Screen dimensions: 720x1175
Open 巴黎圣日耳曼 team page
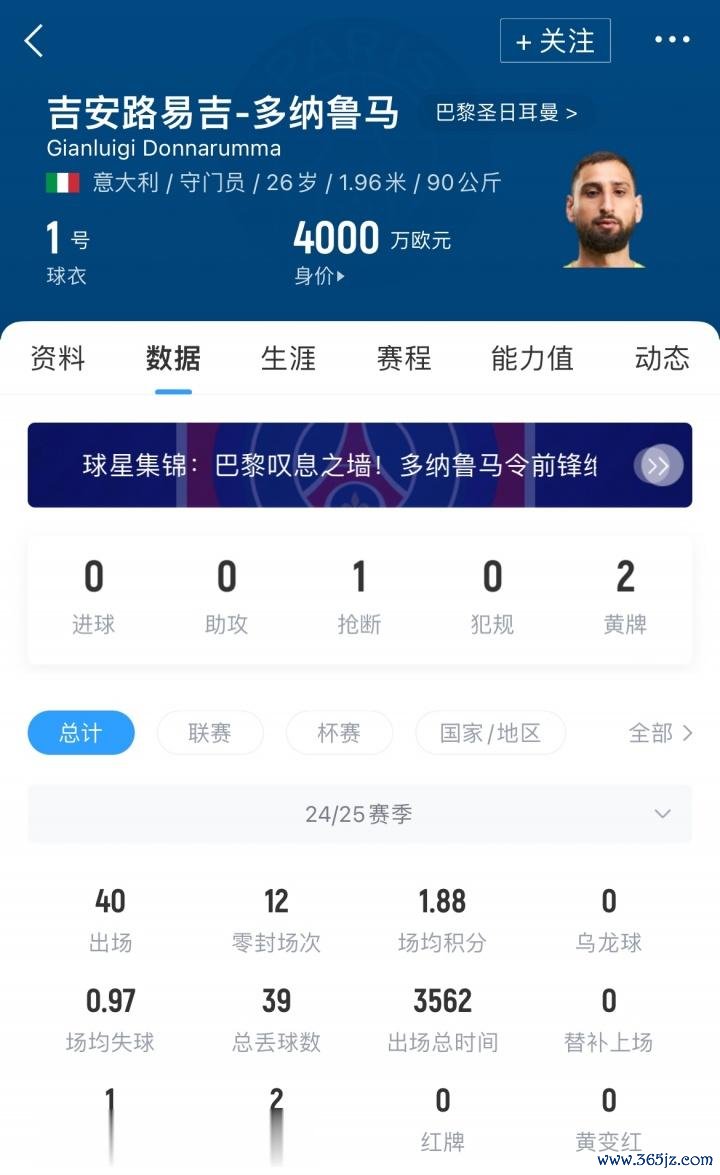coord(507,113)
